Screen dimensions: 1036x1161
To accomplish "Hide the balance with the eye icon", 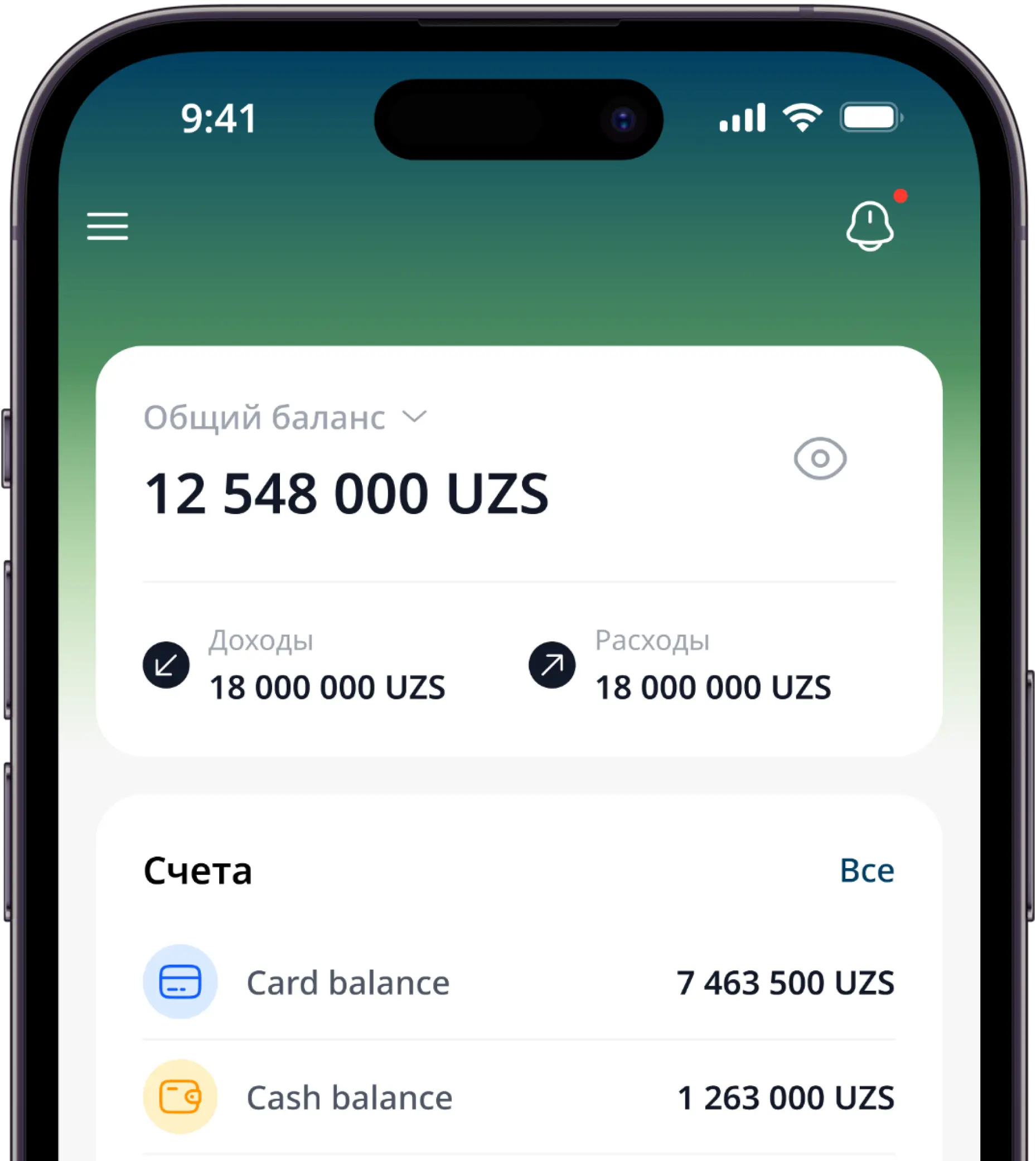I will coord(820,458).
